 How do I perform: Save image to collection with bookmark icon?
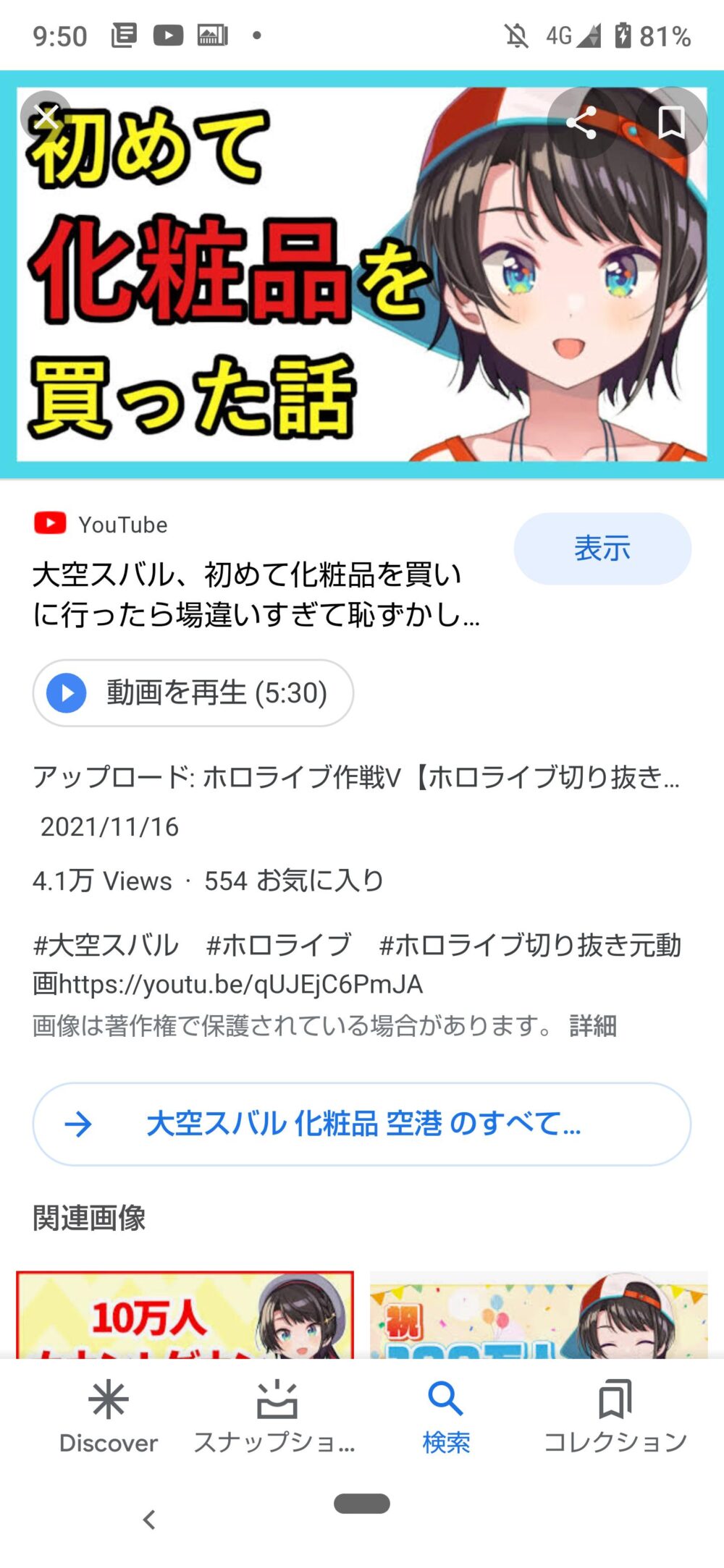pyautogui.click(x=671, y=122)
